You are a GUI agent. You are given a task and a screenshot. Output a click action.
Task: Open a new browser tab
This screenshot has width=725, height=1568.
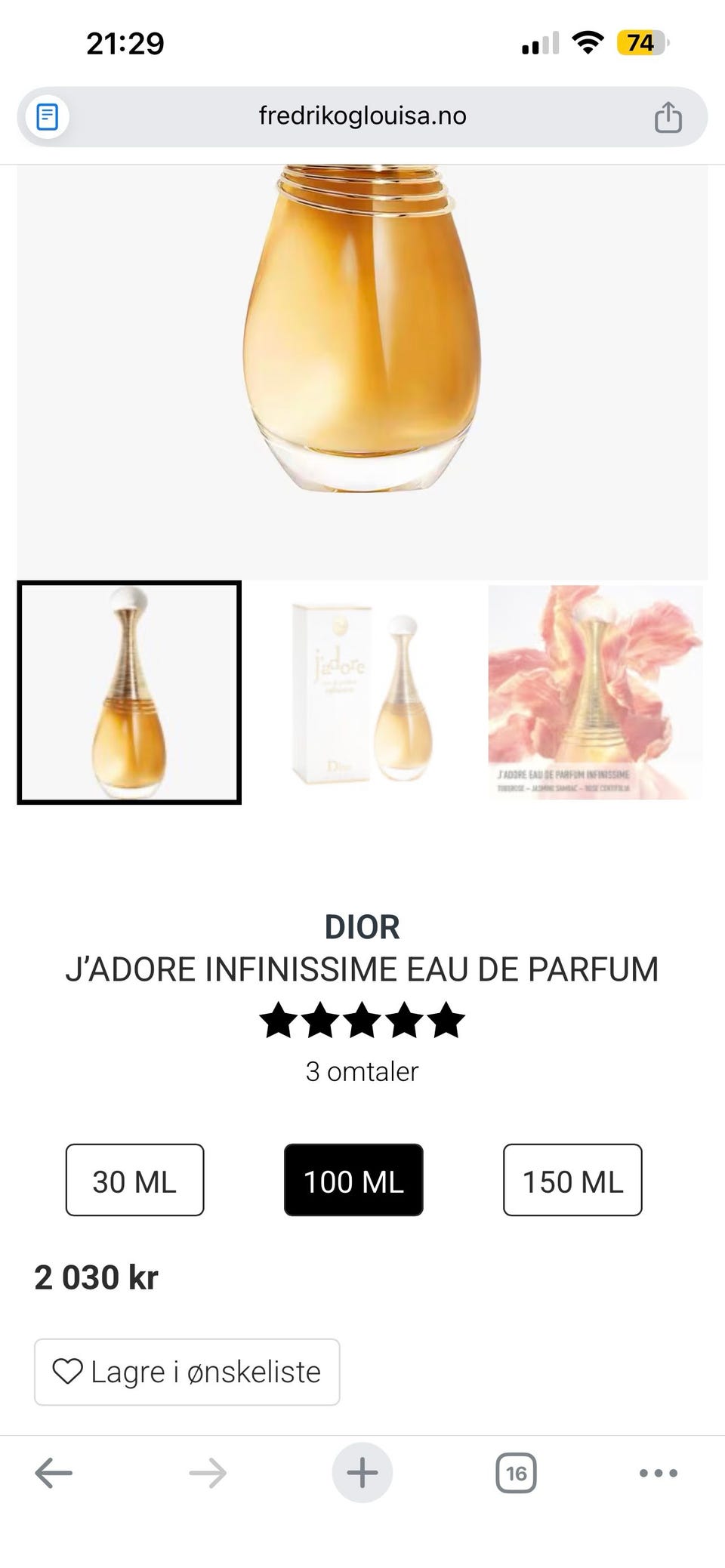pyautogui.click(x=362, y=1473)
